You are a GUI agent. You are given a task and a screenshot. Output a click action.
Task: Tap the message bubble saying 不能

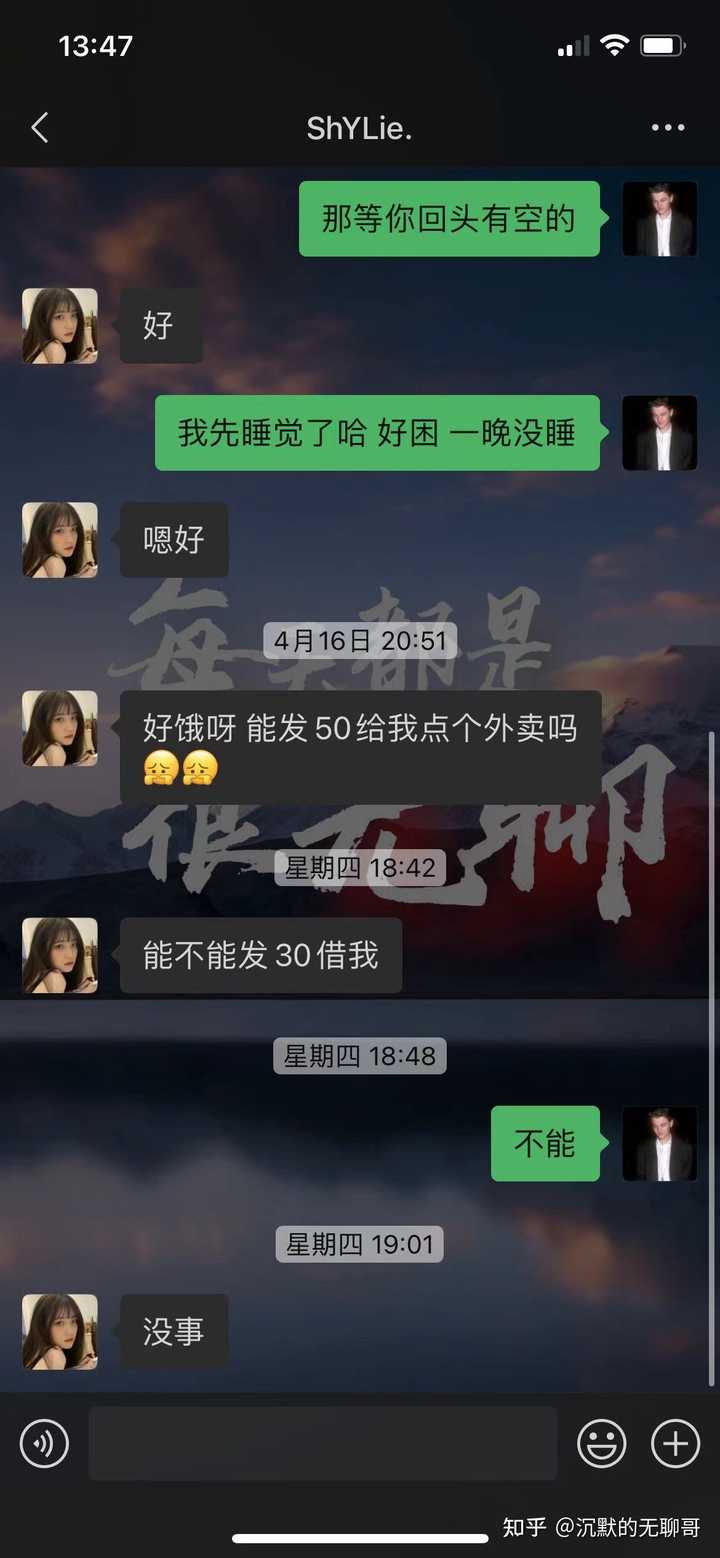545,1143
